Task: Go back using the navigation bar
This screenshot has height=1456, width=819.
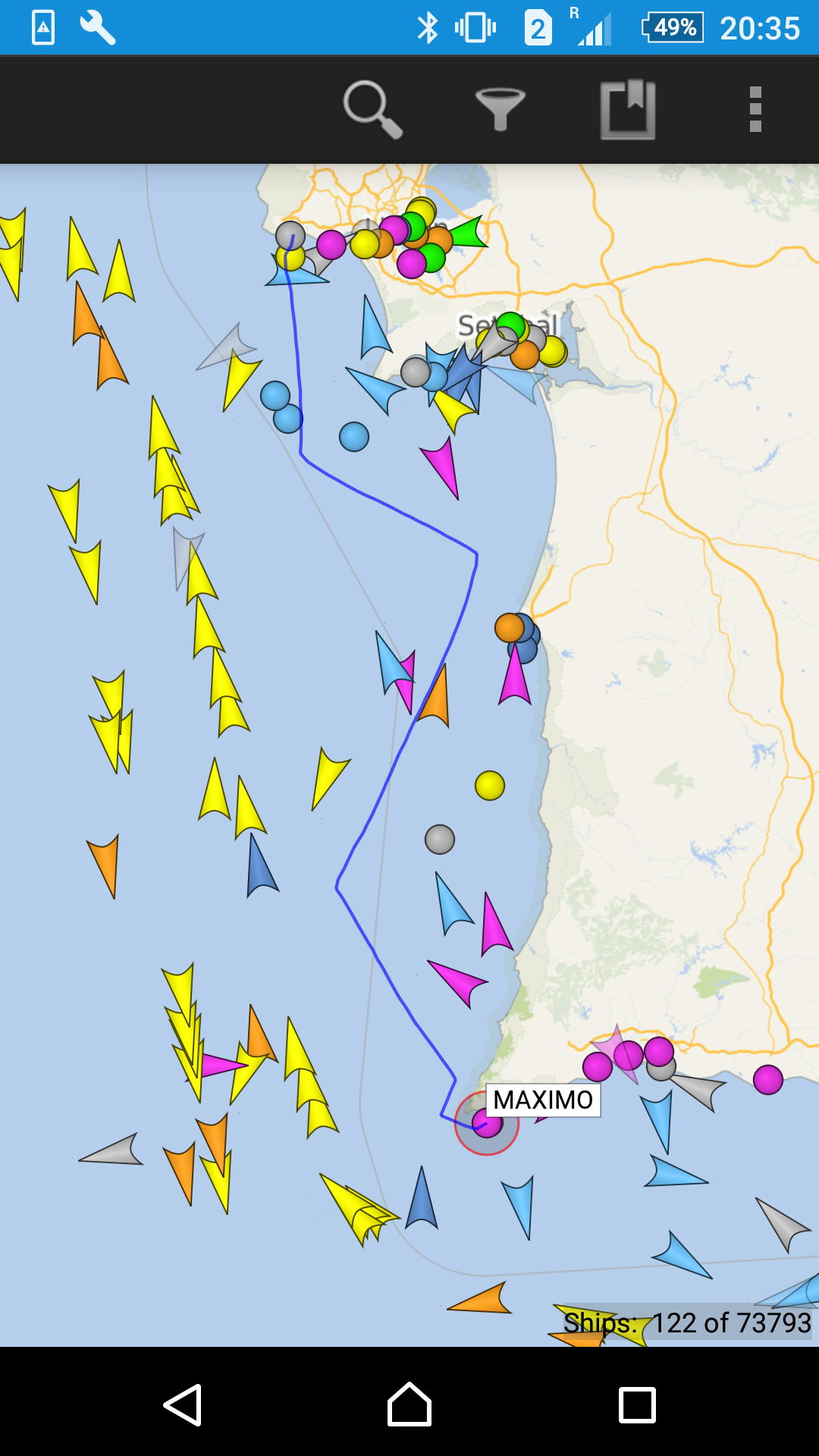Action: coord(183,1404)
